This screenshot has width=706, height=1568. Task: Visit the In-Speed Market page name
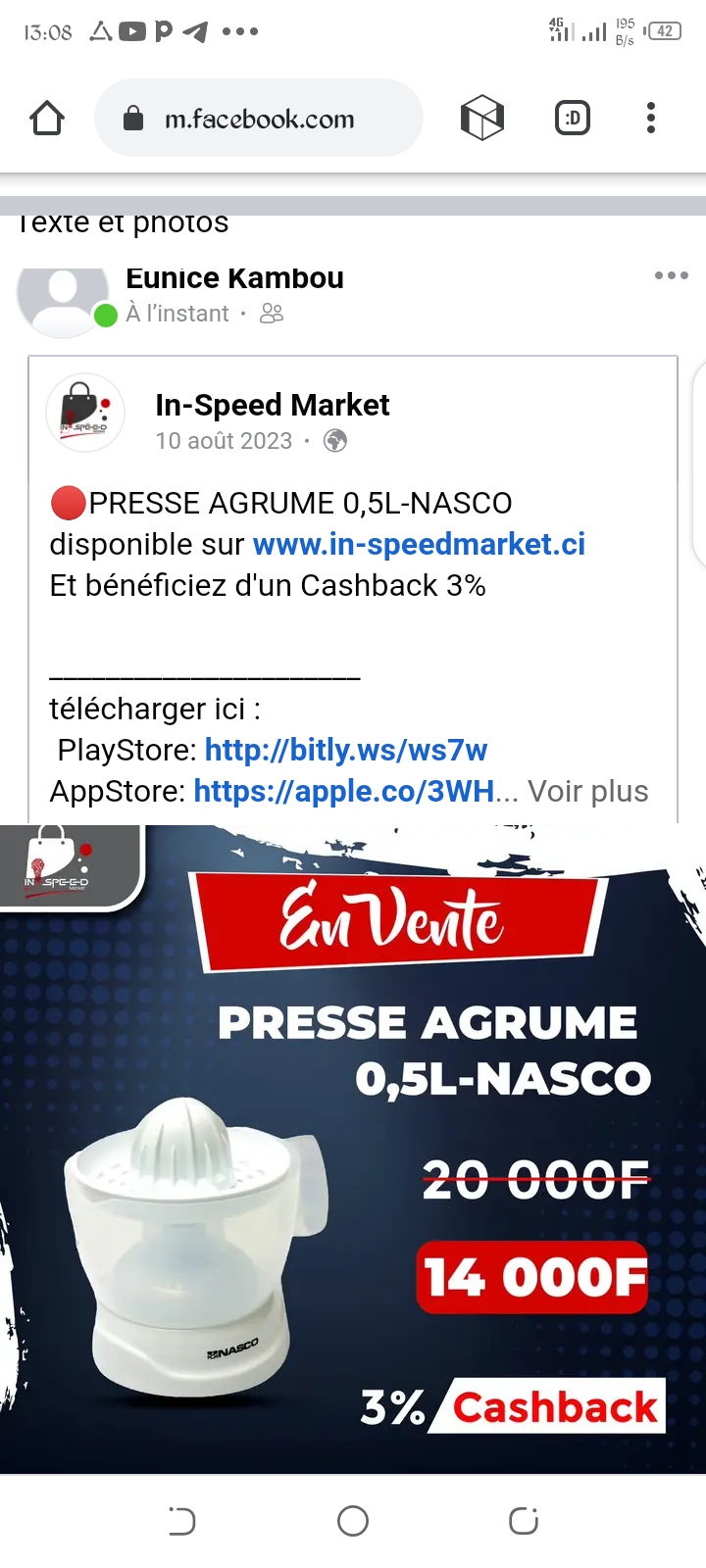(272, 405)
